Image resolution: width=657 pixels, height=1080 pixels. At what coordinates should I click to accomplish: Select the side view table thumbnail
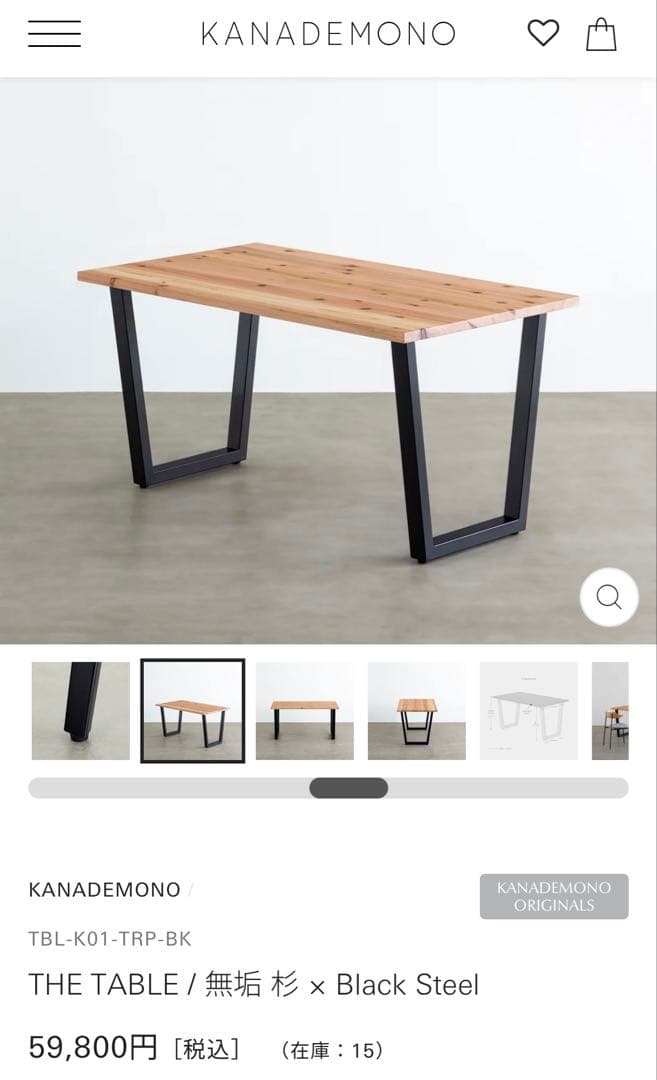(416, 711)
